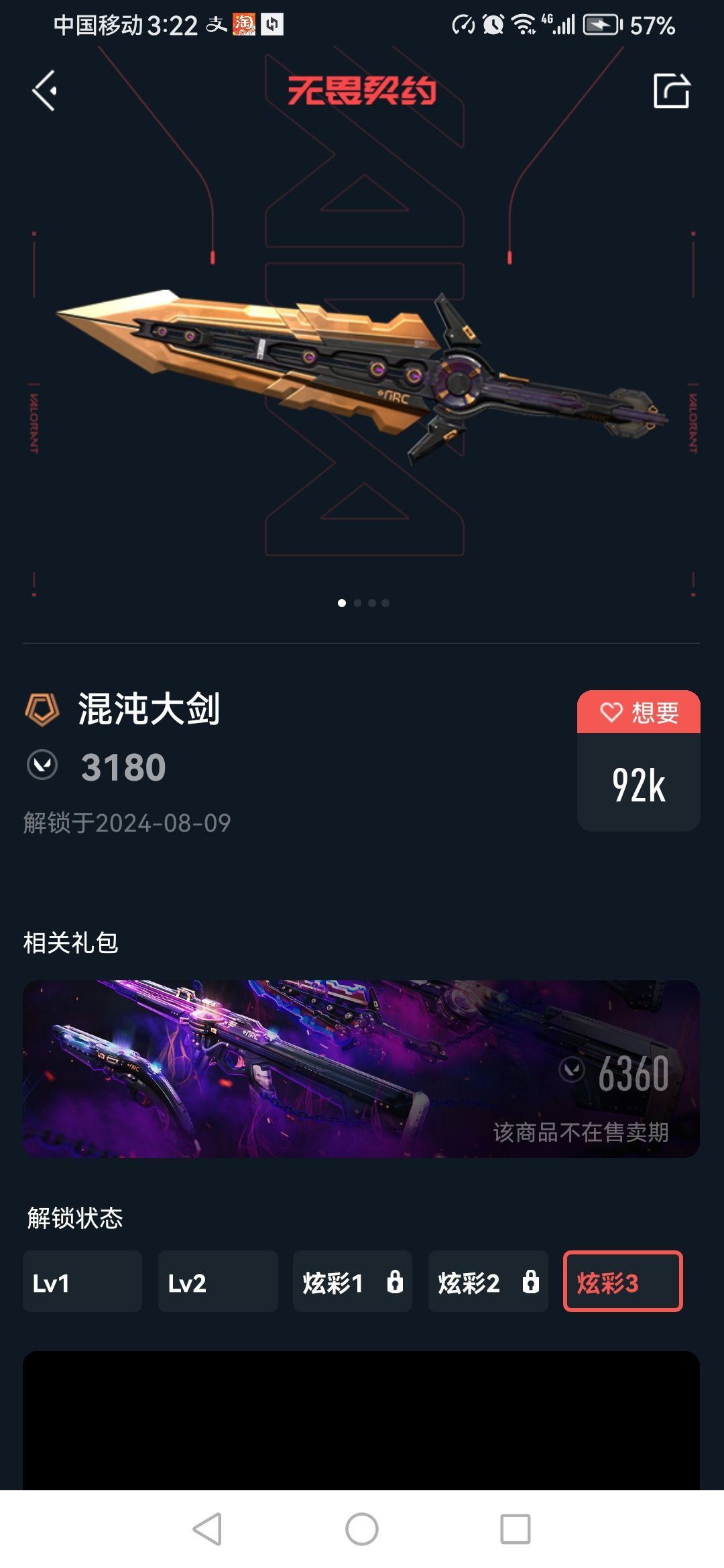Screen dimensions: 724x1568
Task: Choose the 炫彩3 variant
Action: coord(623,1281)
